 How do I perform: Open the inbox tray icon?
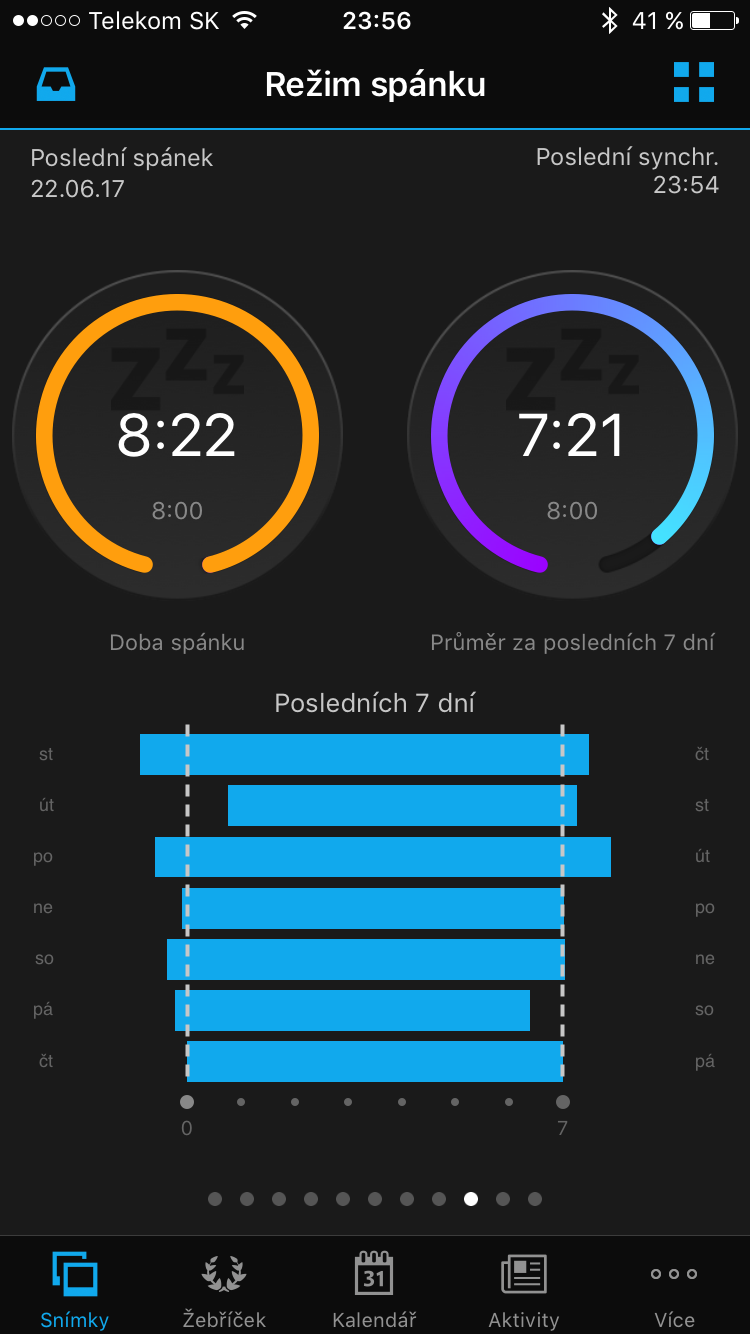pyautogui.click(x=57, y=84)
